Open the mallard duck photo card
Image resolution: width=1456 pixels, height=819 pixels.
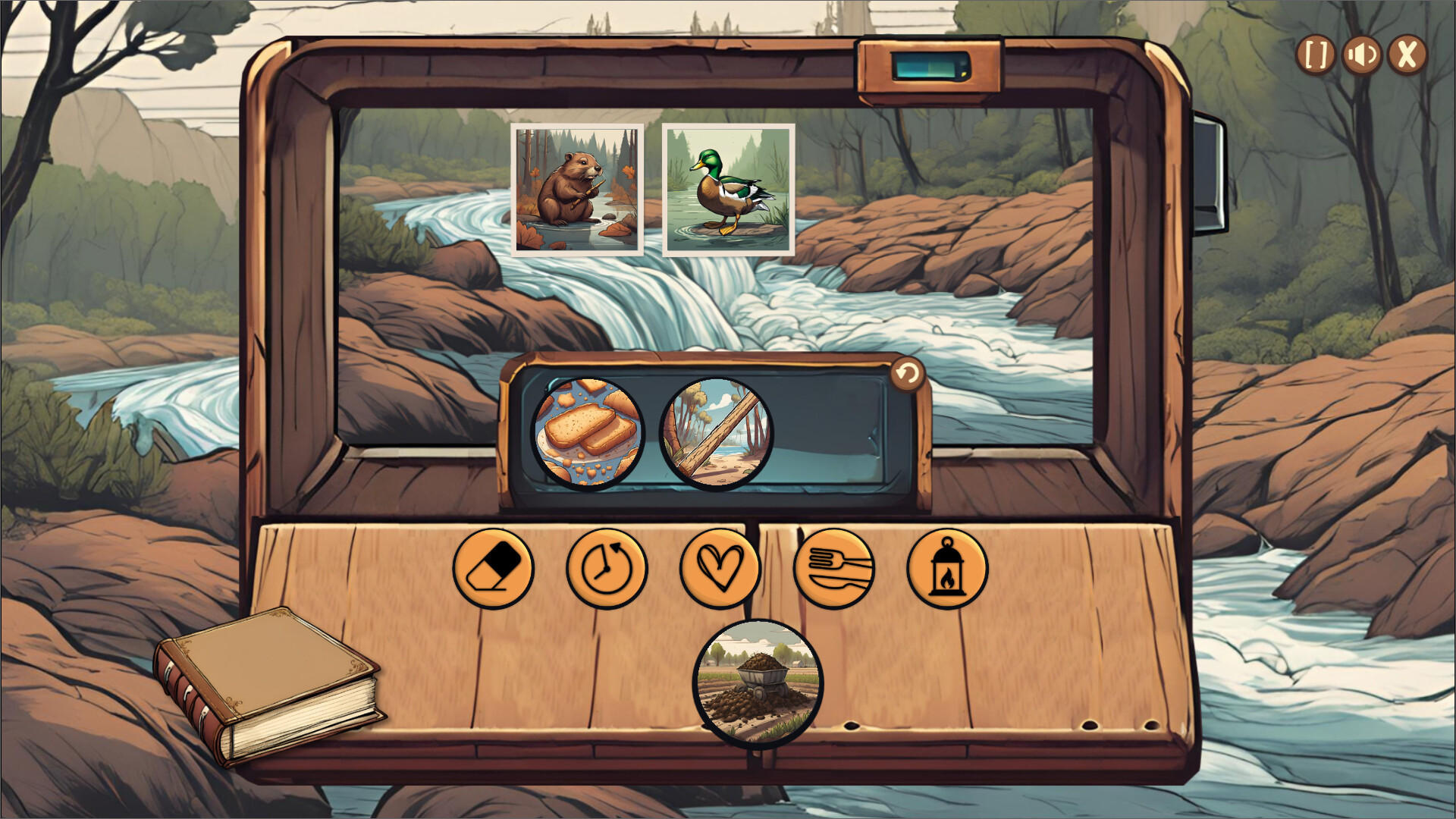pyautogui.click(x=729, y=190)
